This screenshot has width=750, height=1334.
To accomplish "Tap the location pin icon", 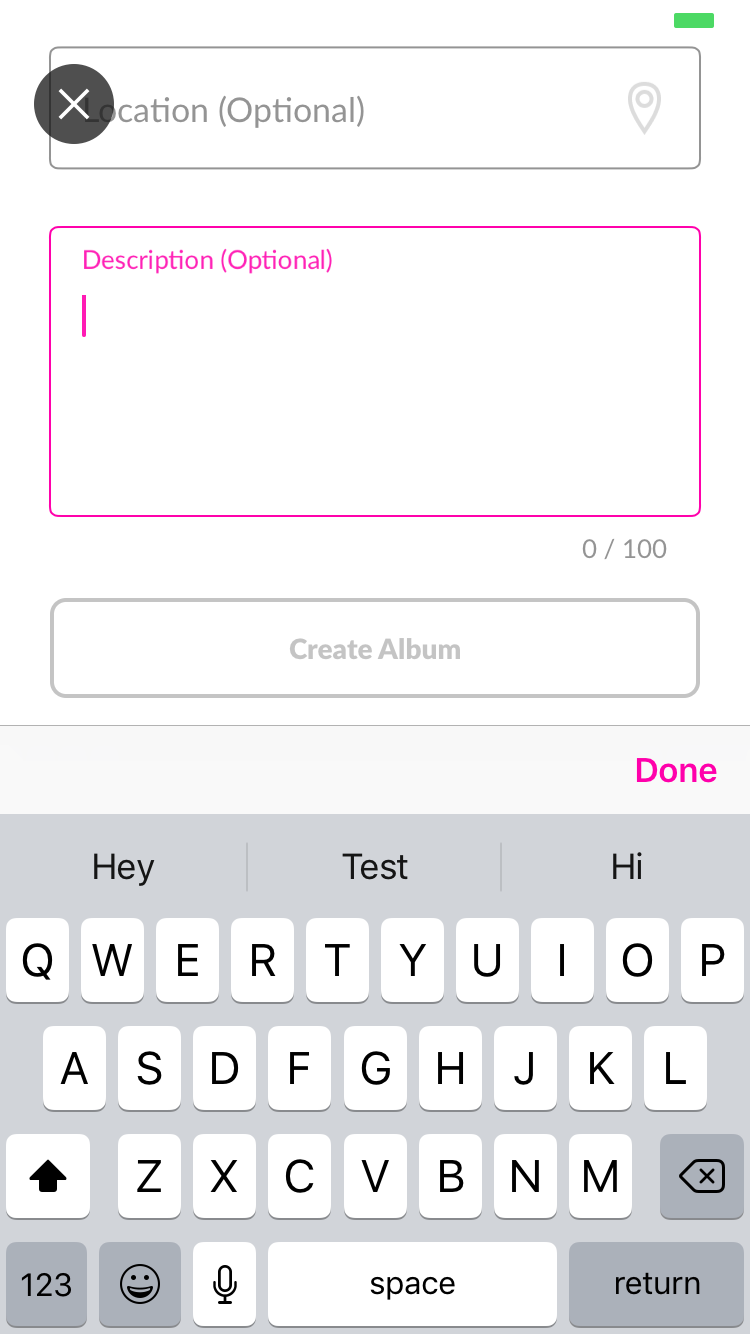I will point(644,108).
